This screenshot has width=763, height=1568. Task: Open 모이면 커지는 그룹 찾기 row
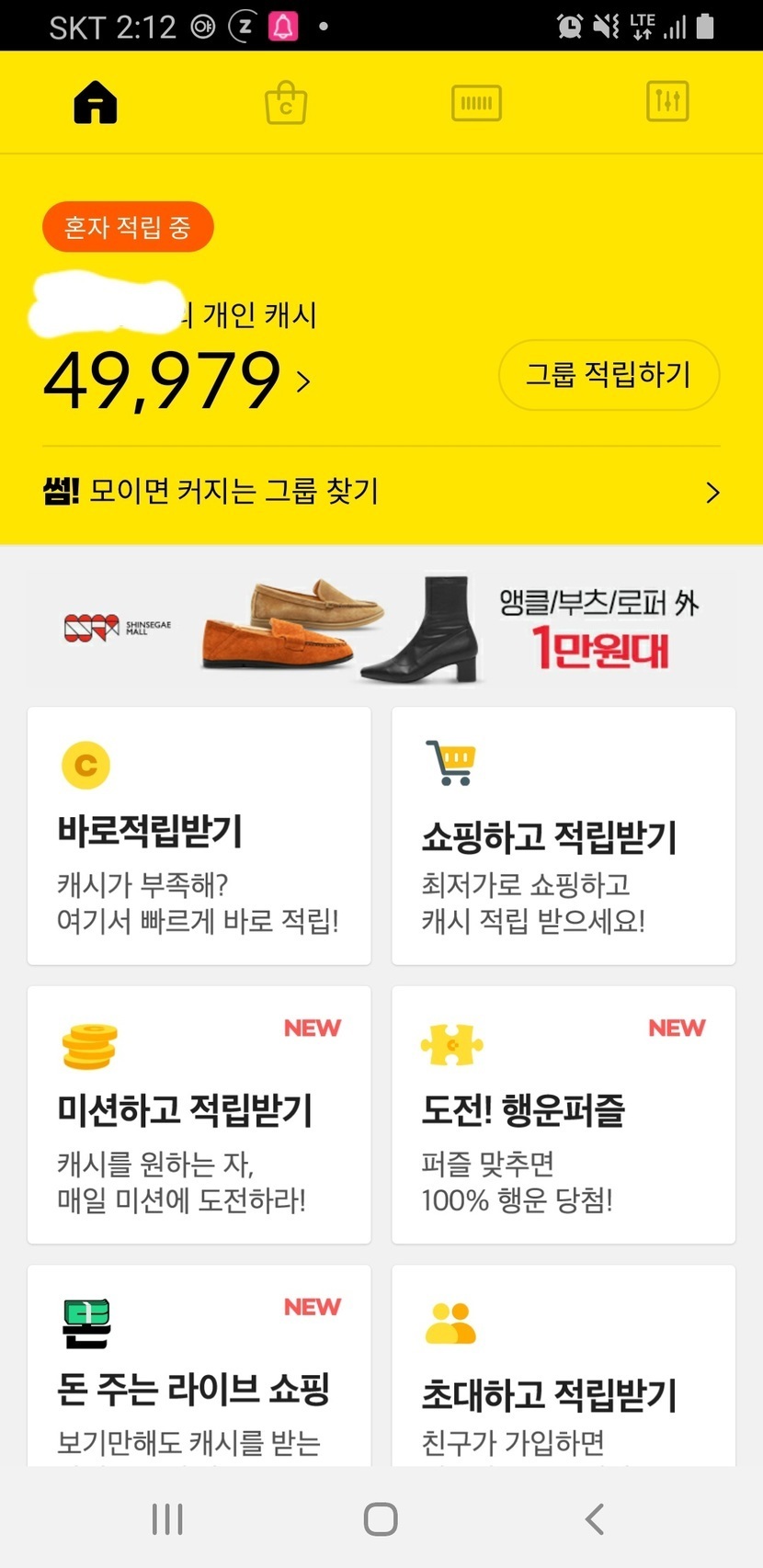tap(381, 492)
